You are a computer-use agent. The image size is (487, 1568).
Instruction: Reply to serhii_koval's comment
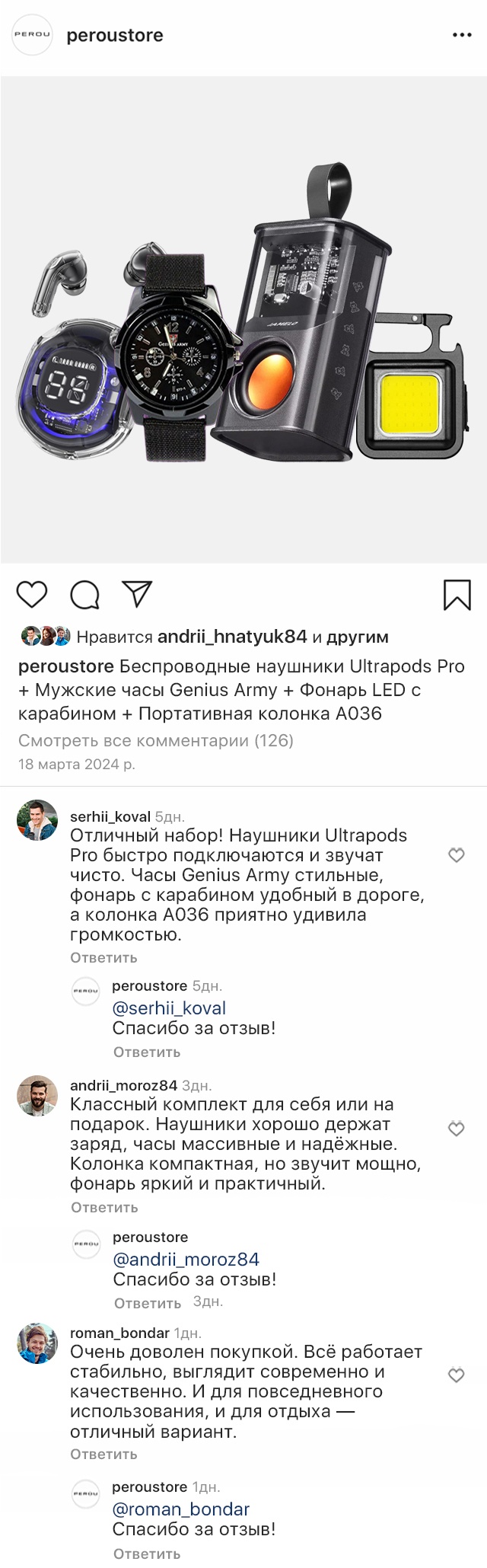tap(103, 957)
